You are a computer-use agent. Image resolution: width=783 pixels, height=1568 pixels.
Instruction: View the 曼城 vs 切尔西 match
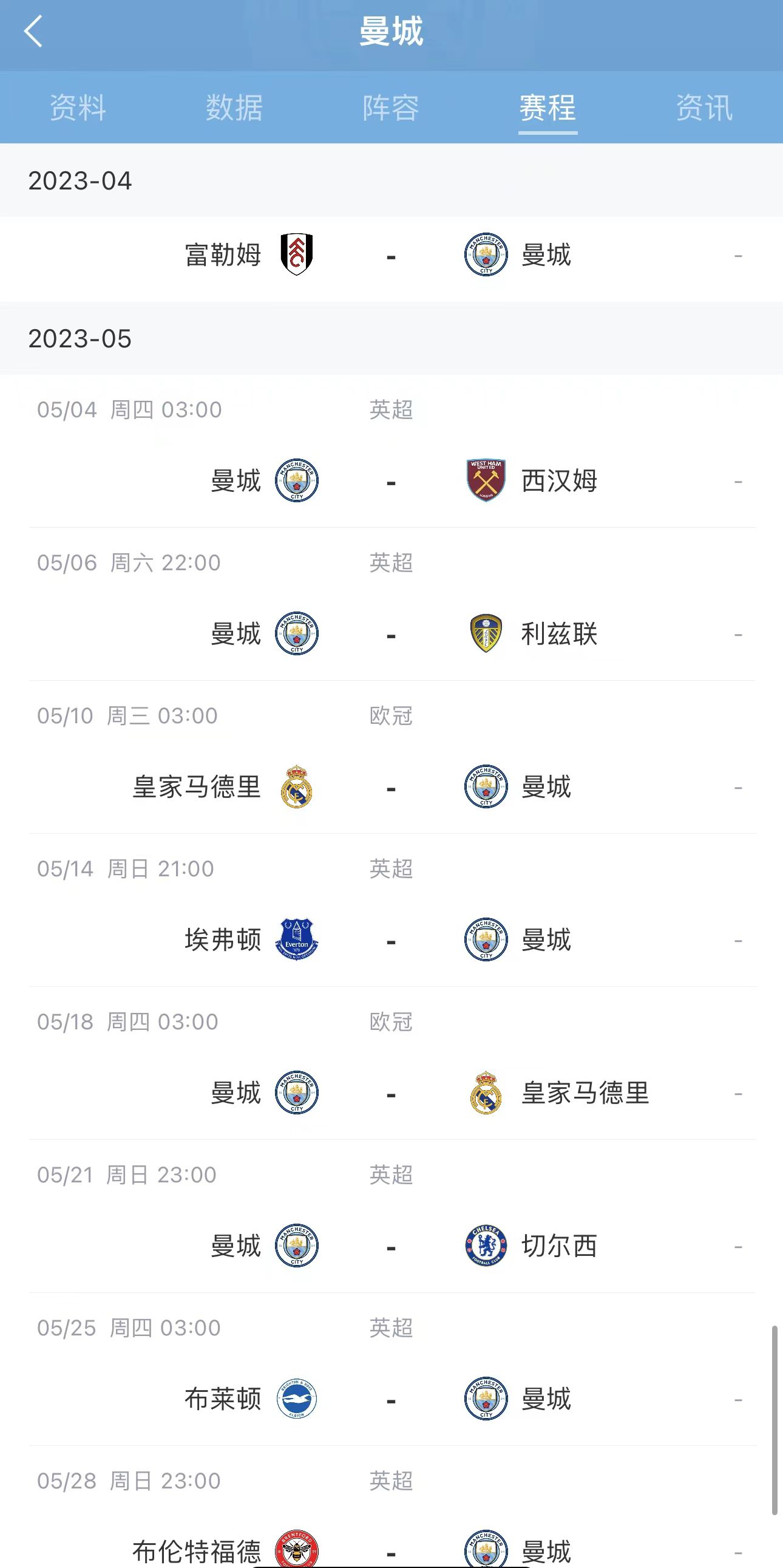tap(391, 1217)
